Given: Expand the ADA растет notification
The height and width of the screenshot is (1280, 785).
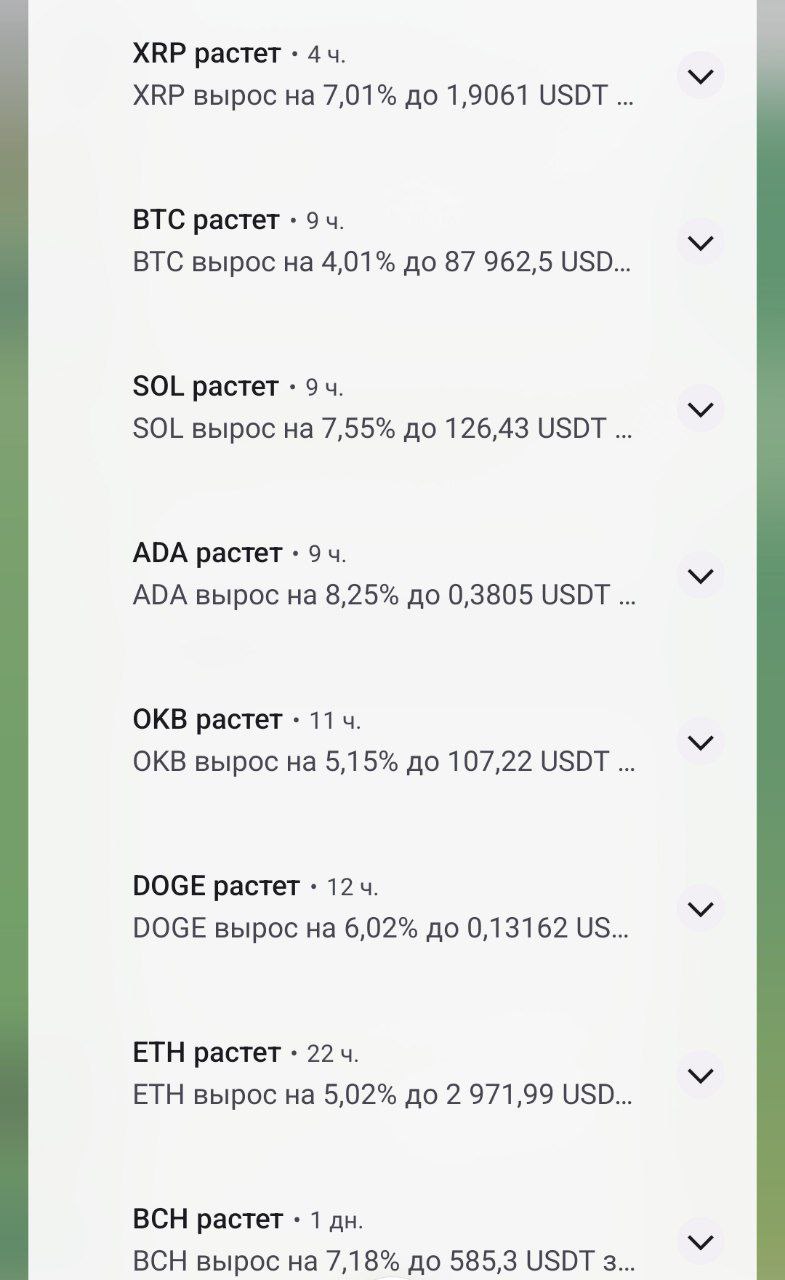Looking at the screenshot, I should pyautogui.click(x=700, y=576).
